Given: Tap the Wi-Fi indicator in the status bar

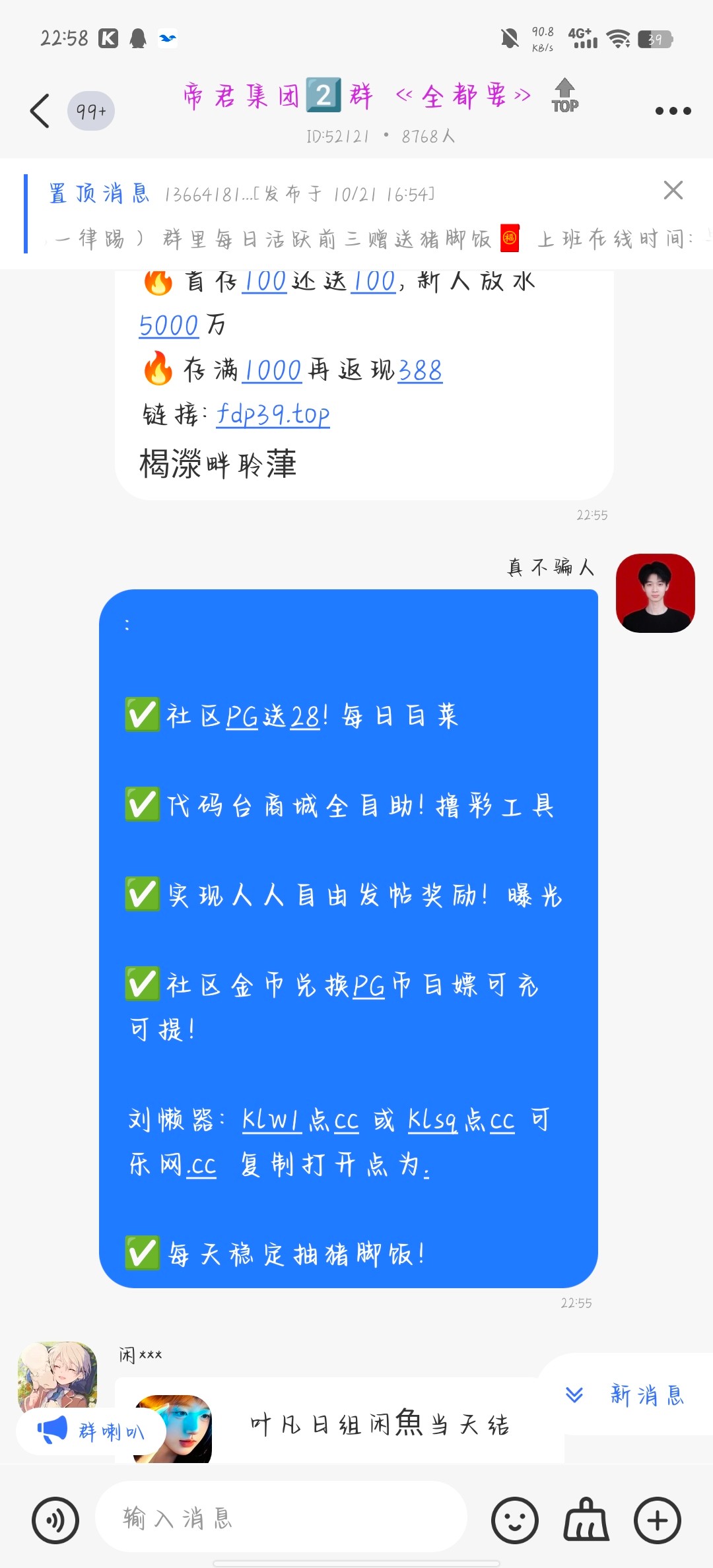Looking at the screenshot, I should pos(620,38).
